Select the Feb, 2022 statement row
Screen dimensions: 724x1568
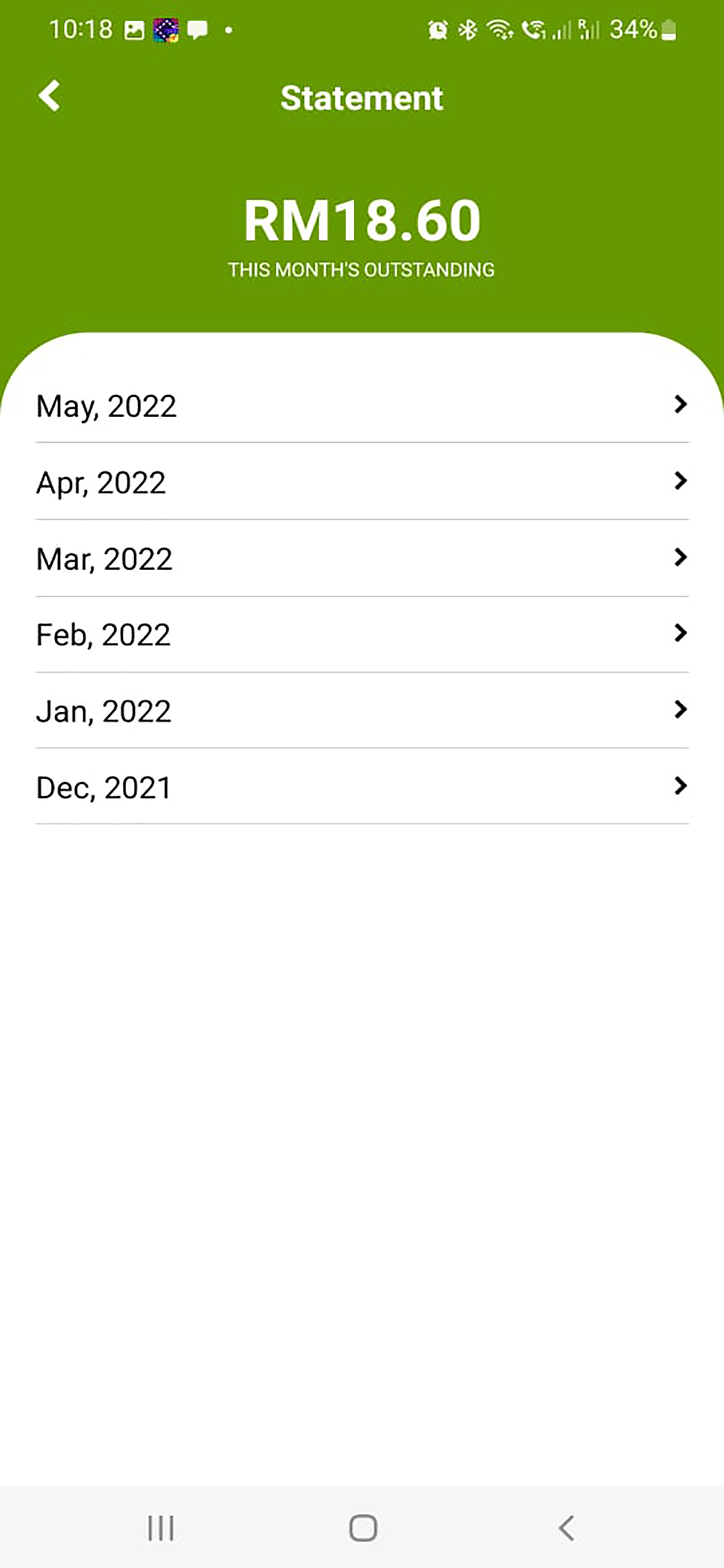click(x=362, y=634)
